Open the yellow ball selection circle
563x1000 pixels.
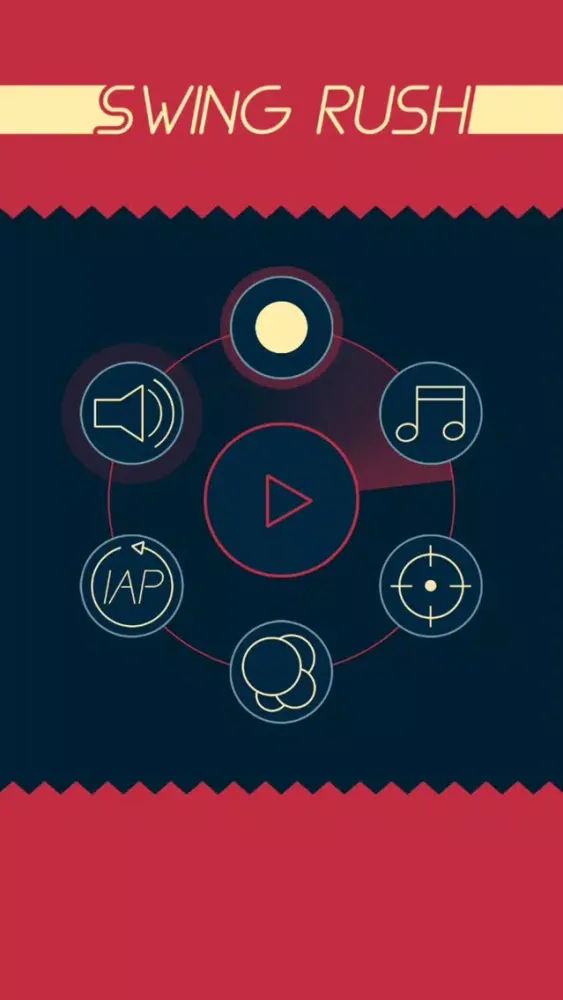click(x=281, y=327)
